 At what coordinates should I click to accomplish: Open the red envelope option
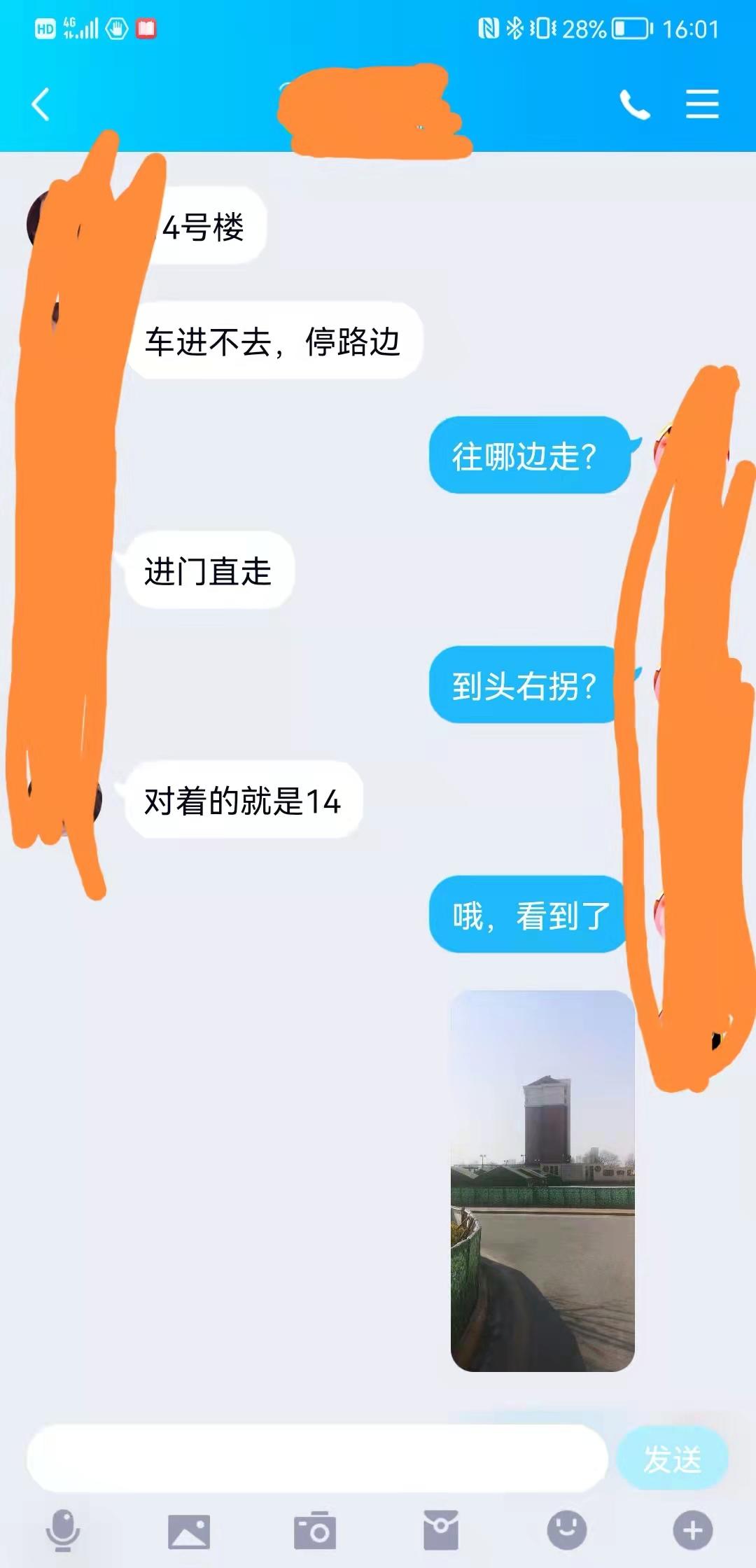pyautogui.click(x=441, y=1530)
